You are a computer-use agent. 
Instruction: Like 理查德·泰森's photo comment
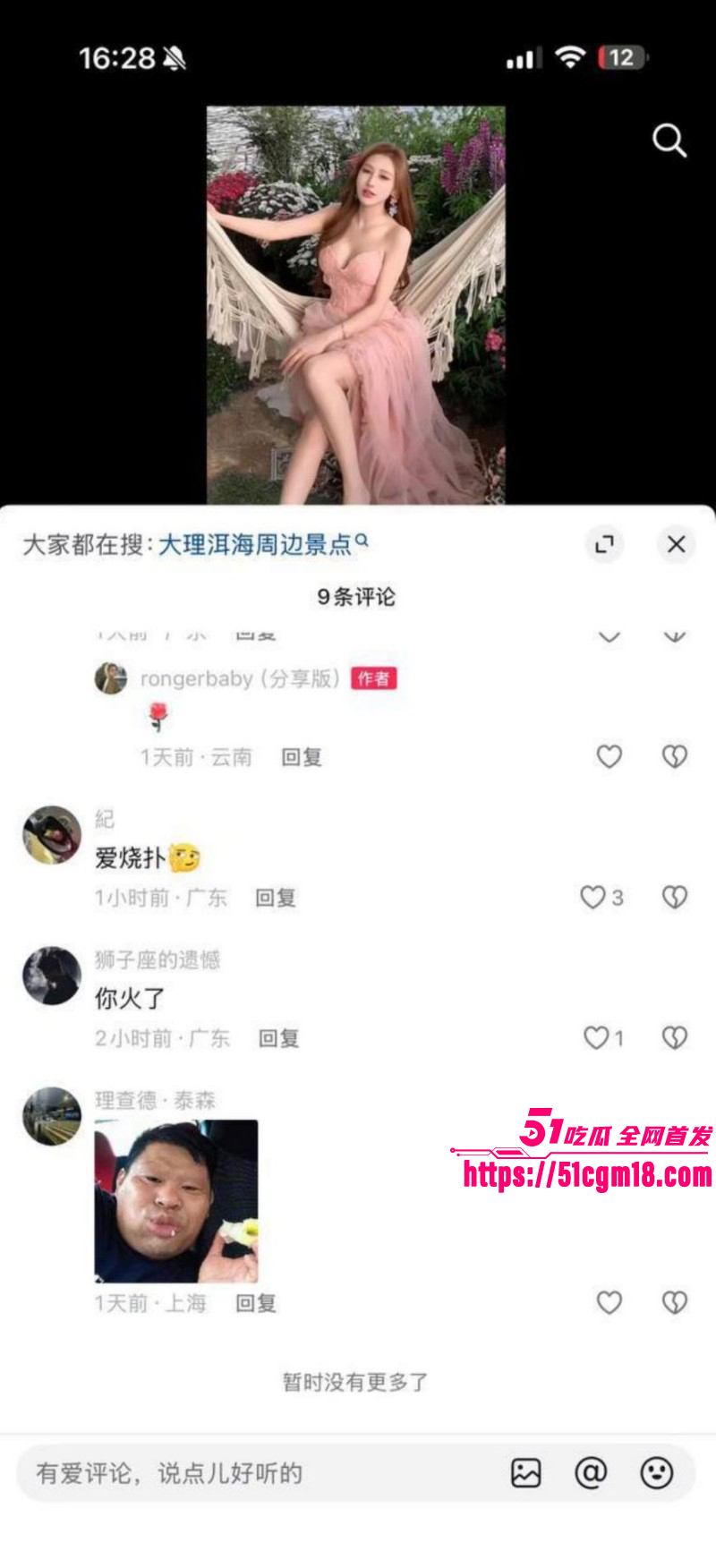click(609, 1303)
